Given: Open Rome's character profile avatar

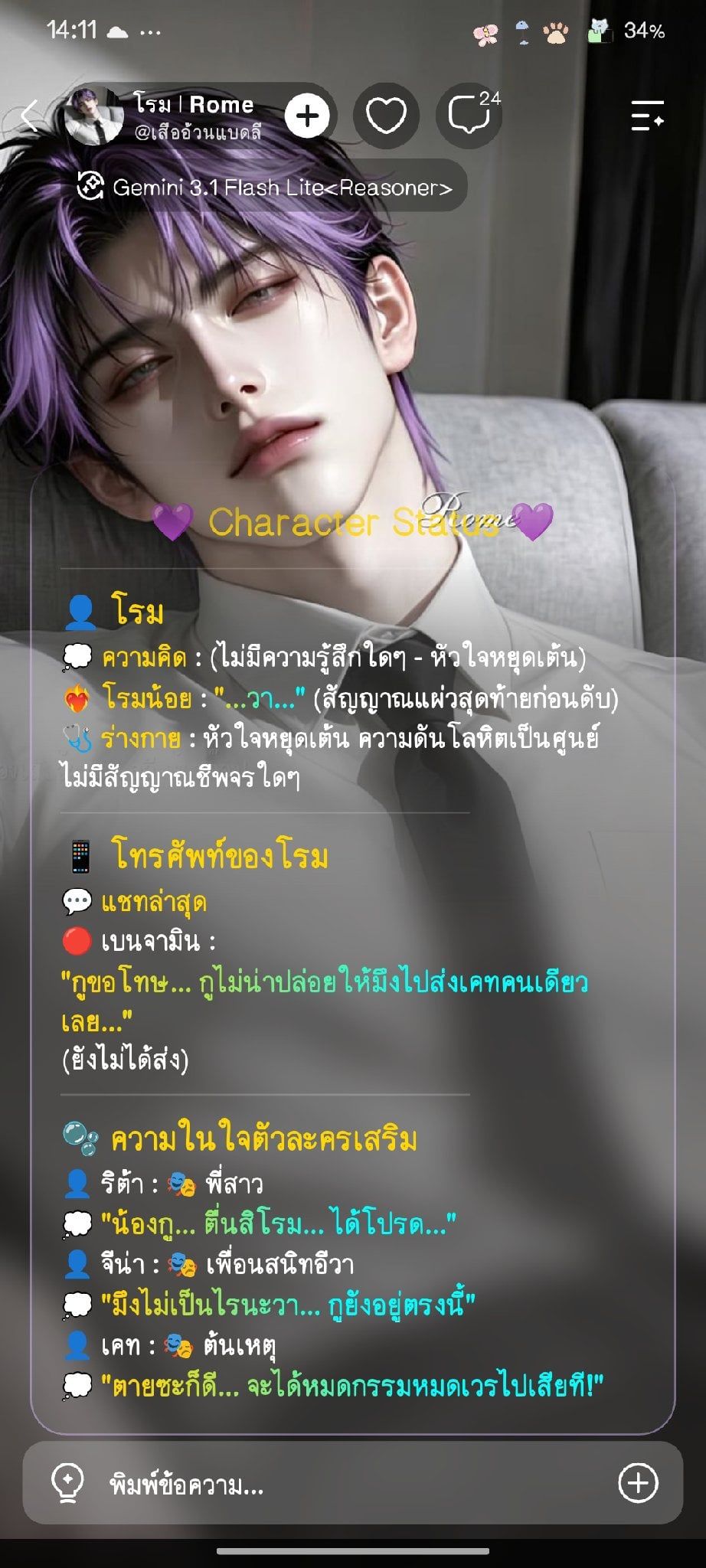Looking at the screenshot, I should pyautogui.click(x=94, y=116).
